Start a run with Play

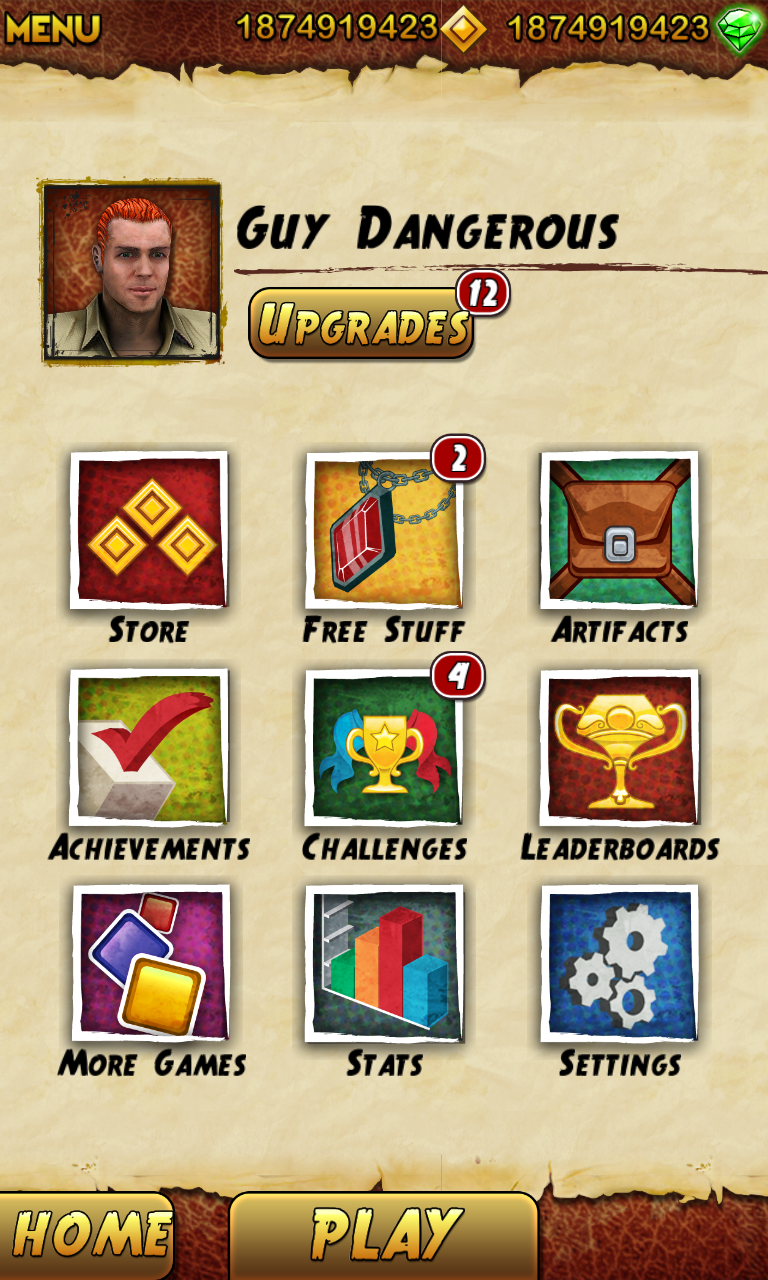coord(385,1235)
